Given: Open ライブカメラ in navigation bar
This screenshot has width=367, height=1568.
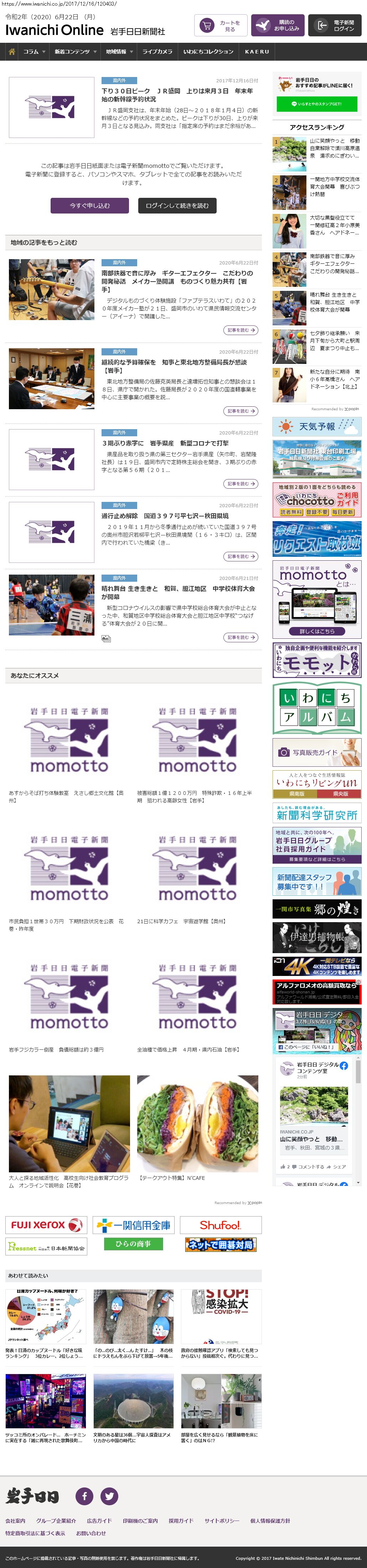Looking at the screenshot, I should (x=157, y=52).
